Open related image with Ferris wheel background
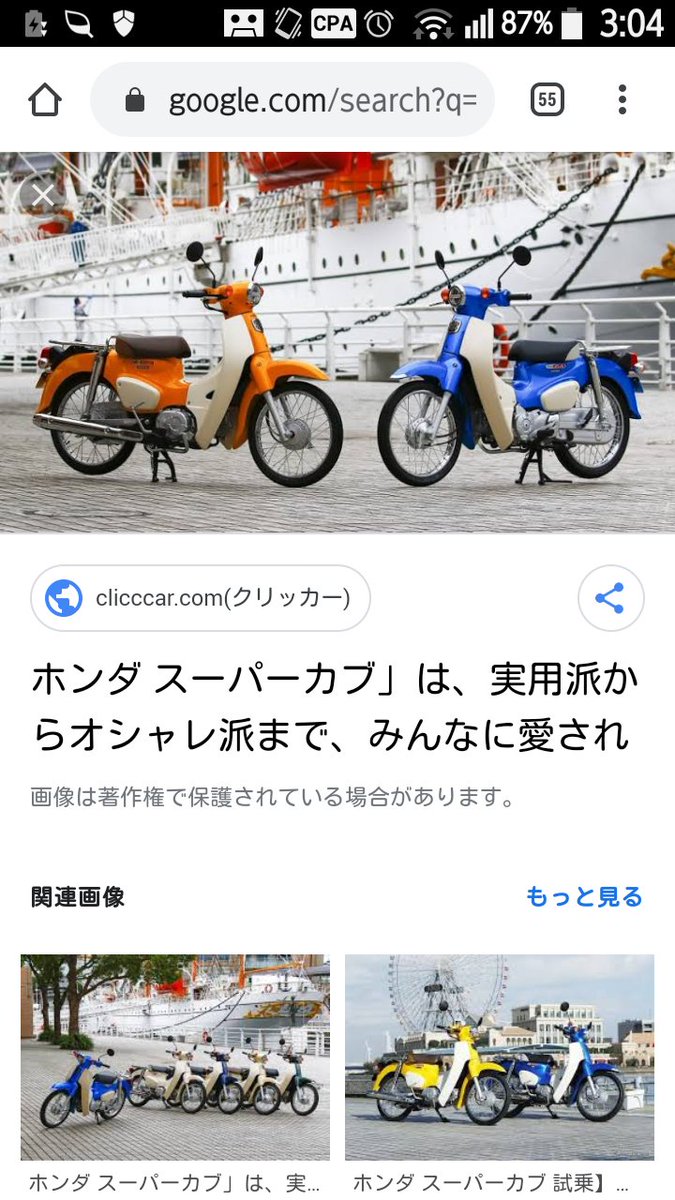Viewport: 675px width, 1200px height. tap(499, 1056)
